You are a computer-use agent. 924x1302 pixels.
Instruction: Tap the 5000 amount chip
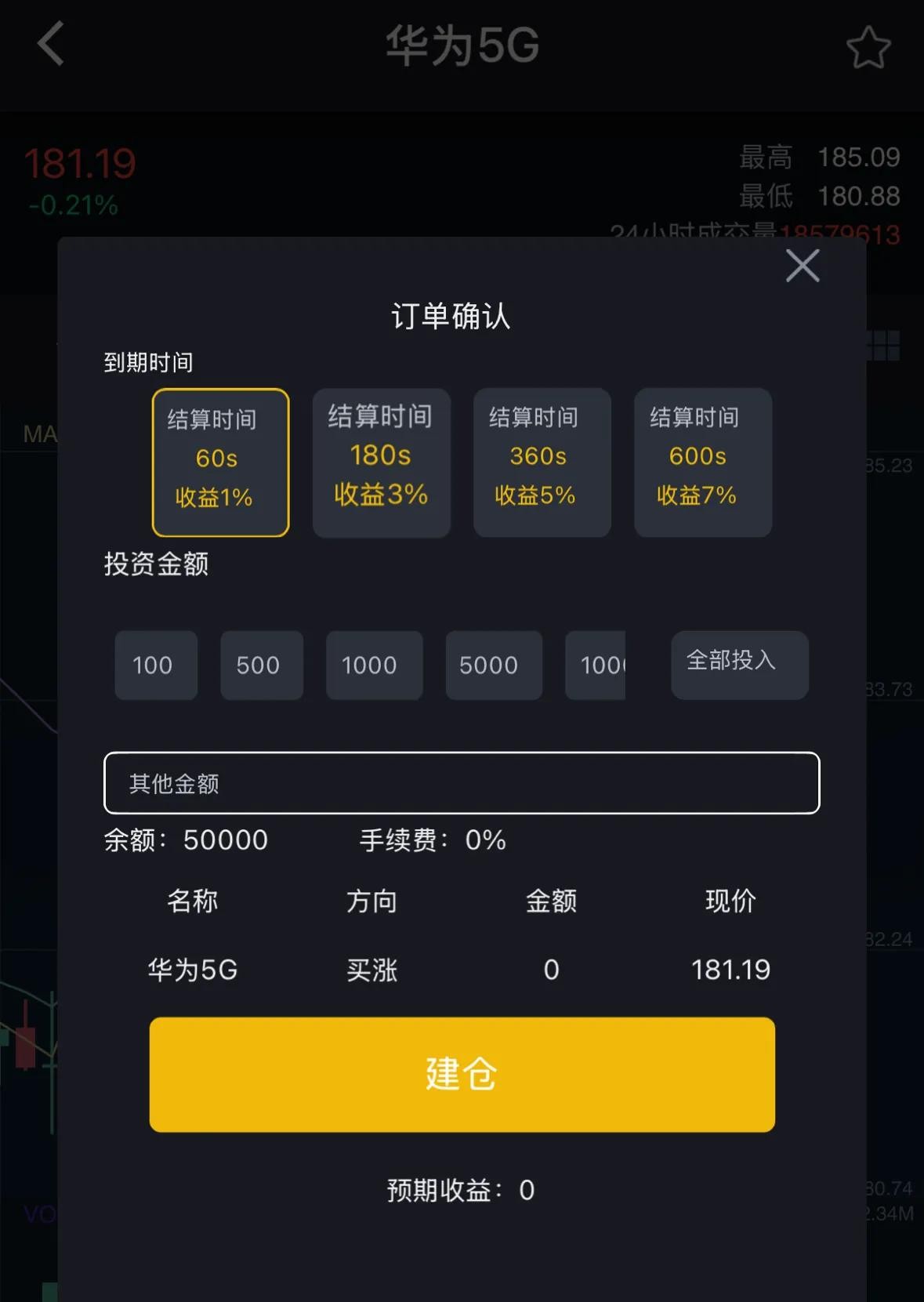[493, 666]
